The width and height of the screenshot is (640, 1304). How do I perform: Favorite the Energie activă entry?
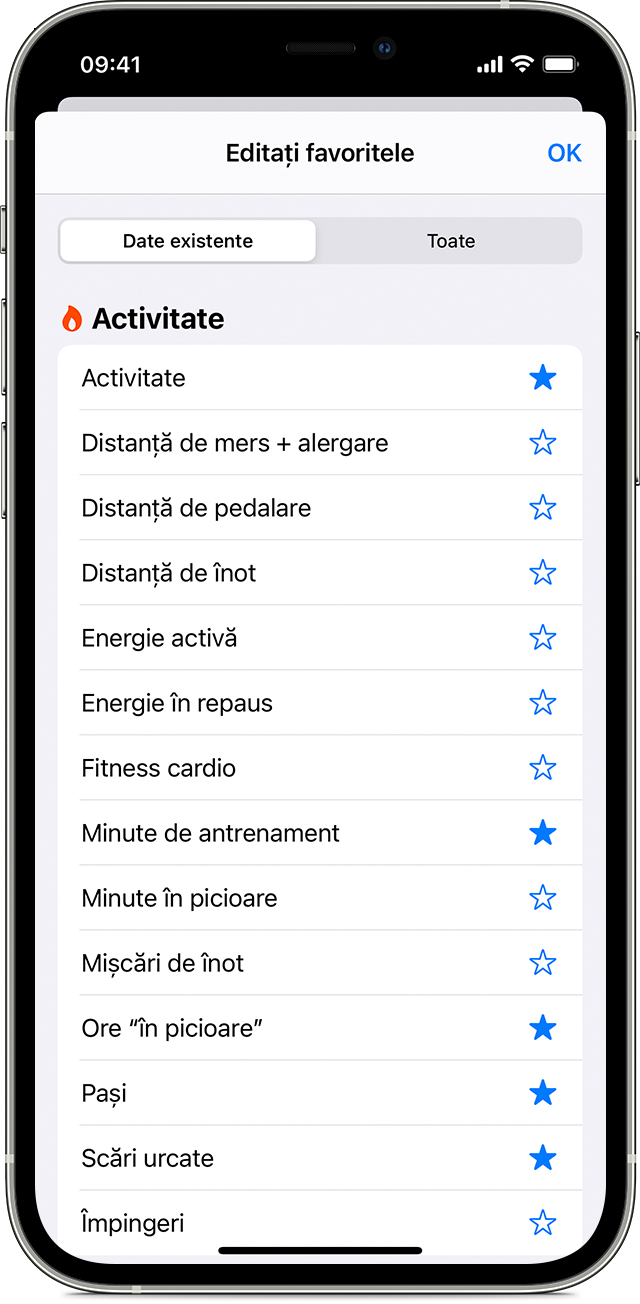pos(542,638)
